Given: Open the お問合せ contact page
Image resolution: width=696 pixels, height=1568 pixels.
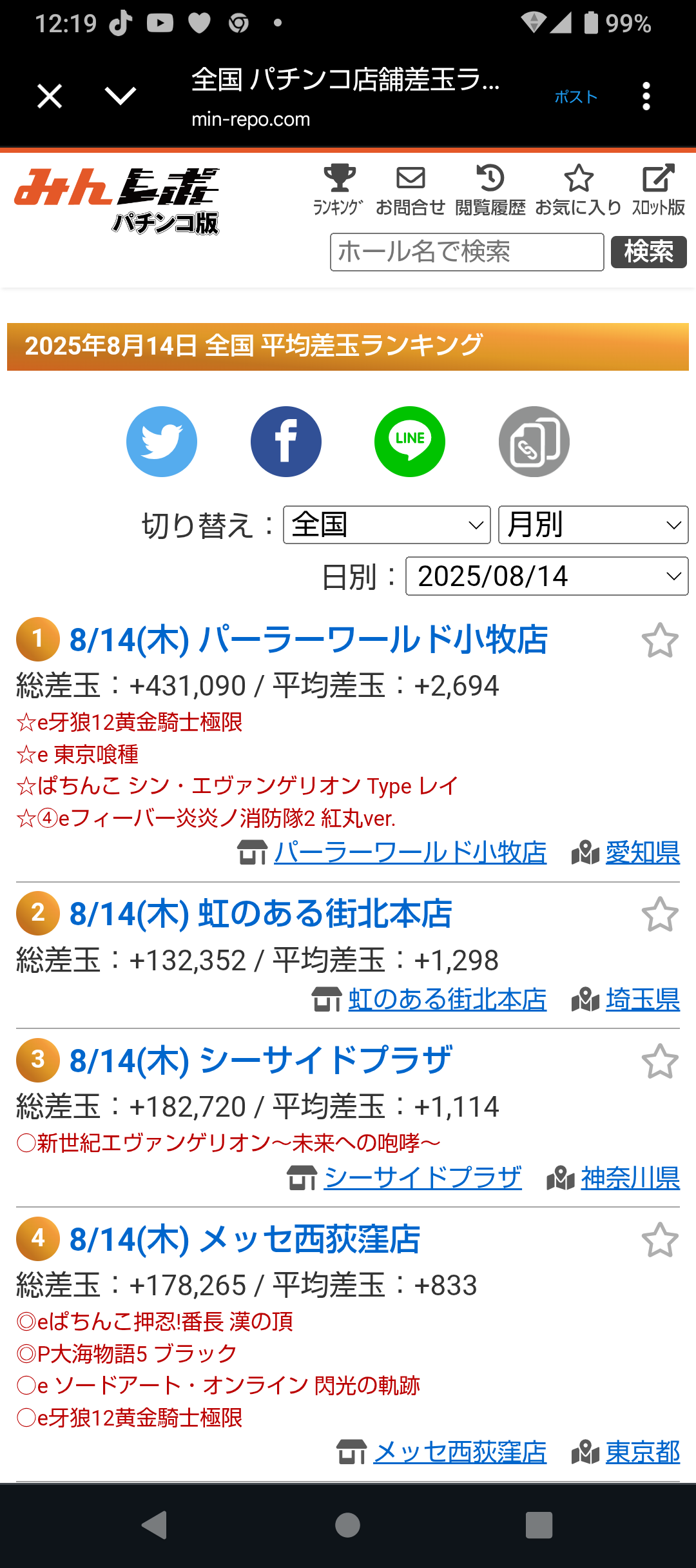Looking at the screenshot, I should coord(411,190).
